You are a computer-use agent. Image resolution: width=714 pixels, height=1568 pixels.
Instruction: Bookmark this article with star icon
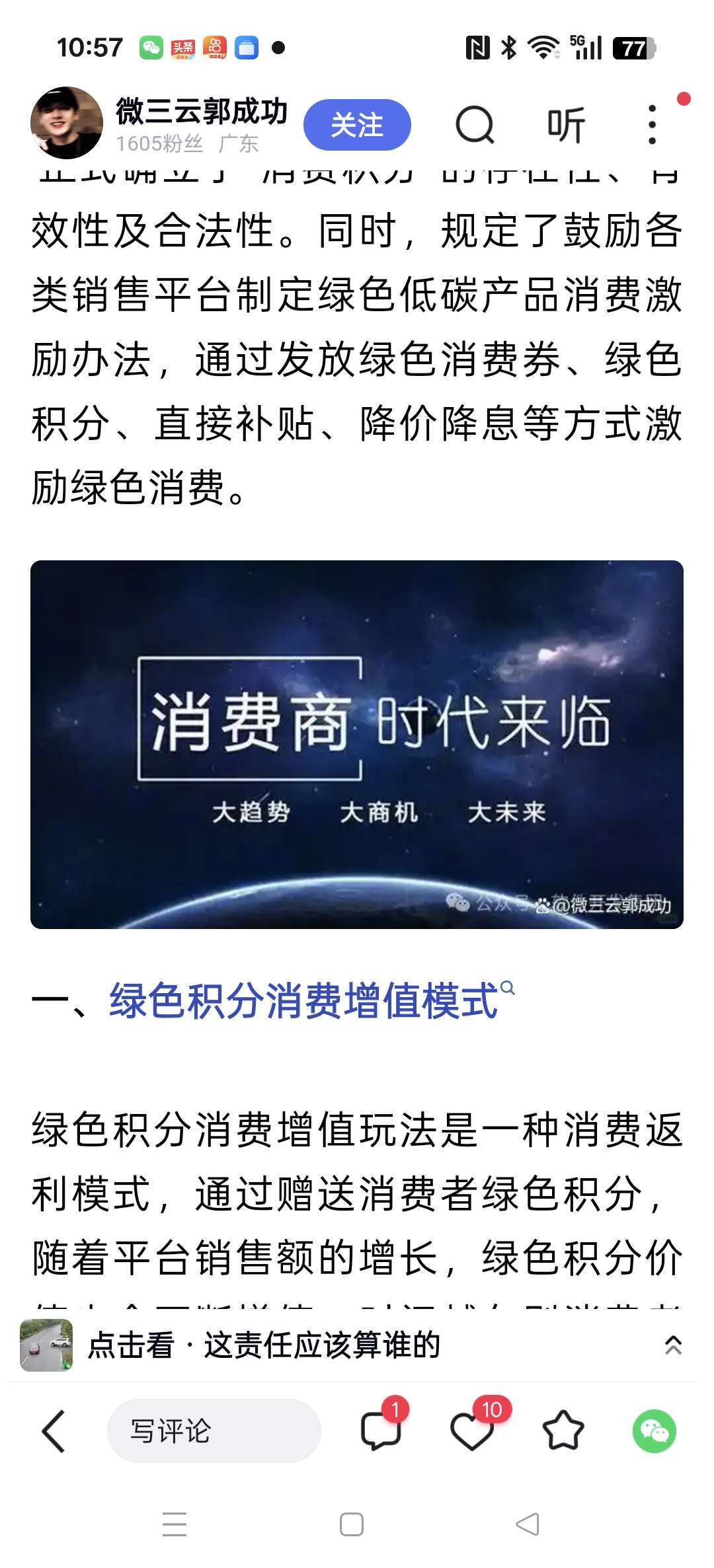(x=563, y=1431)
